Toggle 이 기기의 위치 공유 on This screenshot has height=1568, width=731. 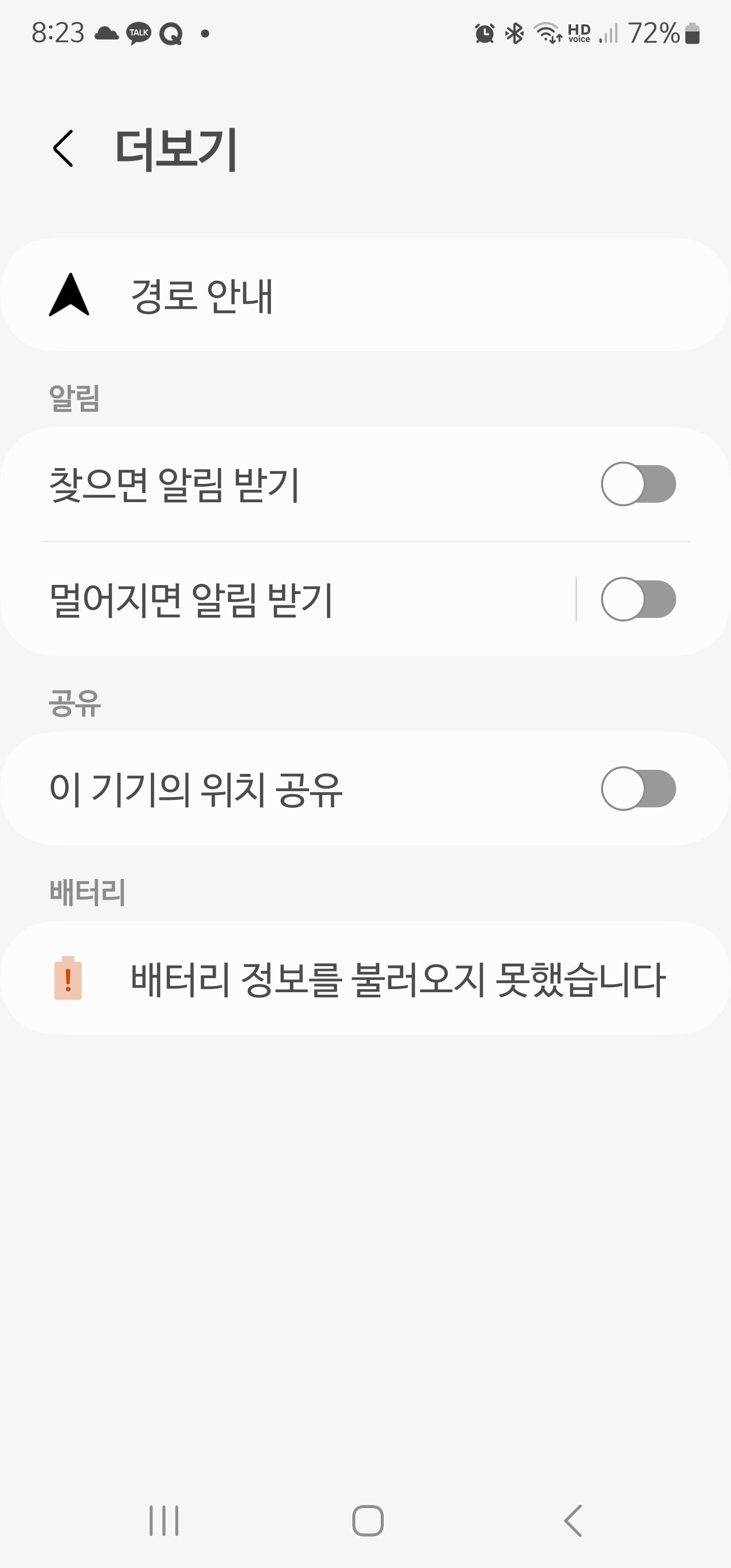click(638, 788)
